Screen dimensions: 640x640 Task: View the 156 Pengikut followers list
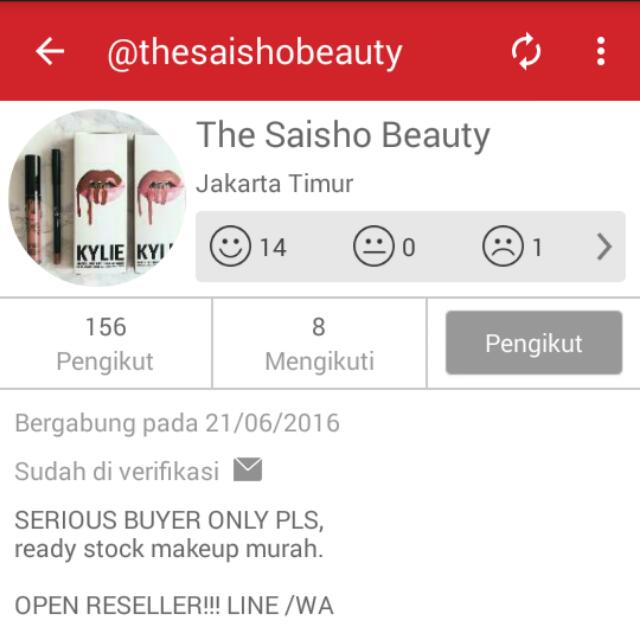[105, 343]
